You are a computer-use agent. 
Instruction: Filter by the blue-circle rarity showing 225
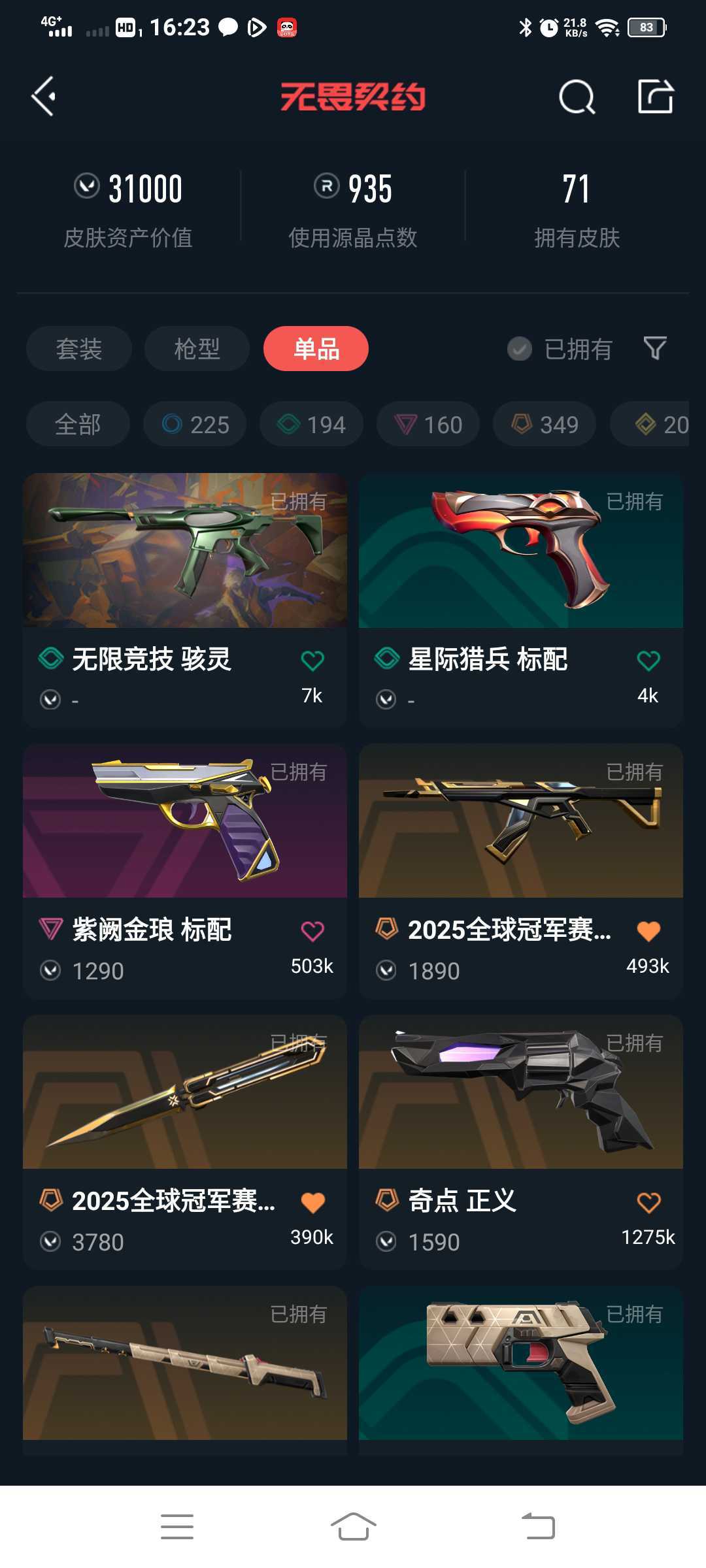tap(194, 424)
